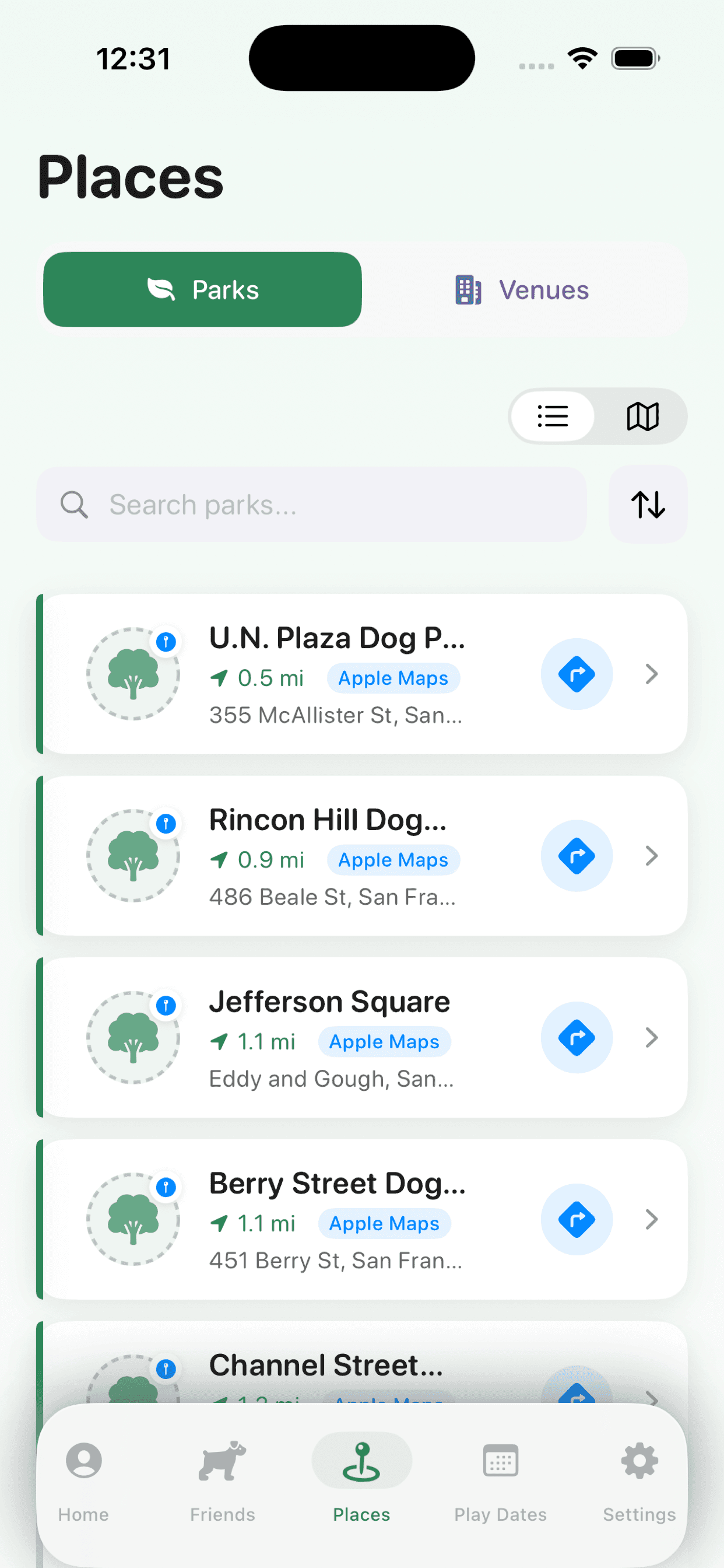Image resolution: width=724 pixels, height=1568 pixels.
Task: Open the sort order control
Action: click(x=648, y=505)
